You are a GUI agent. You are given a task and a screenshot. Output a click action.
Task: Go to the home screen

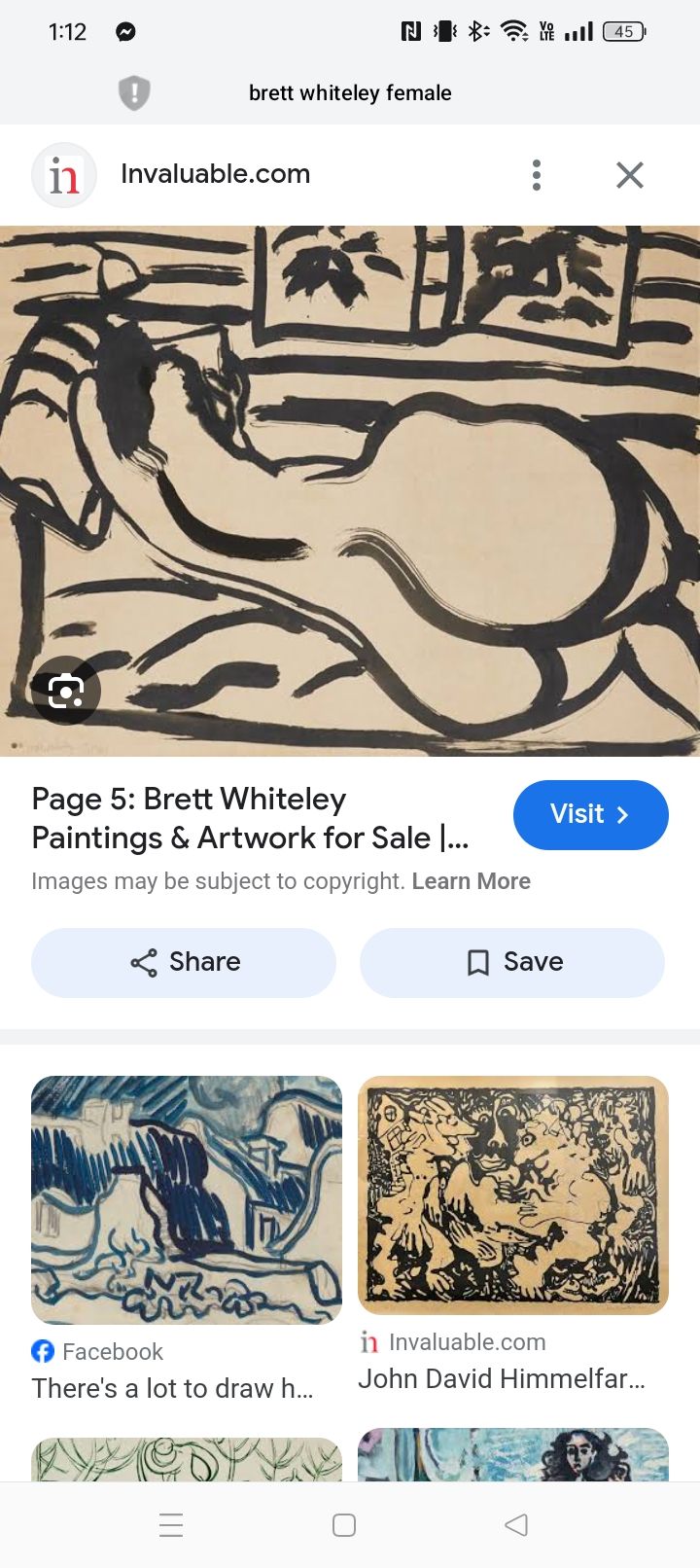coord(344,1524)
